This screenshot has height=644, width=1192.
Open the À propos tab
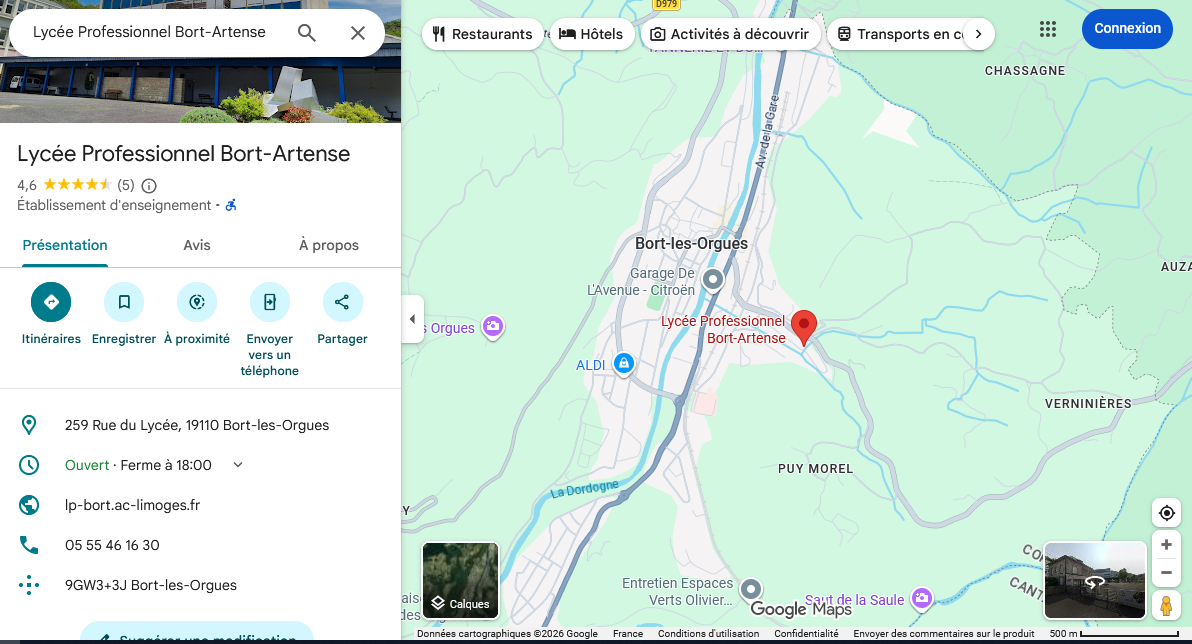[328, 245]
